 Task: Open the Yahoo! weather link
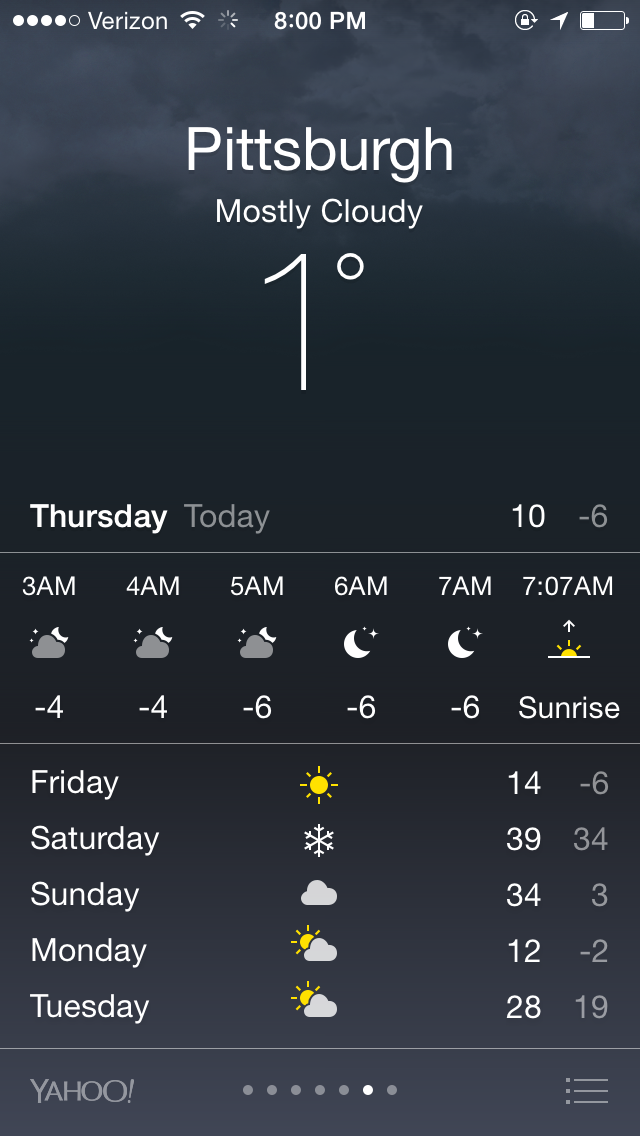point(82,1090)
